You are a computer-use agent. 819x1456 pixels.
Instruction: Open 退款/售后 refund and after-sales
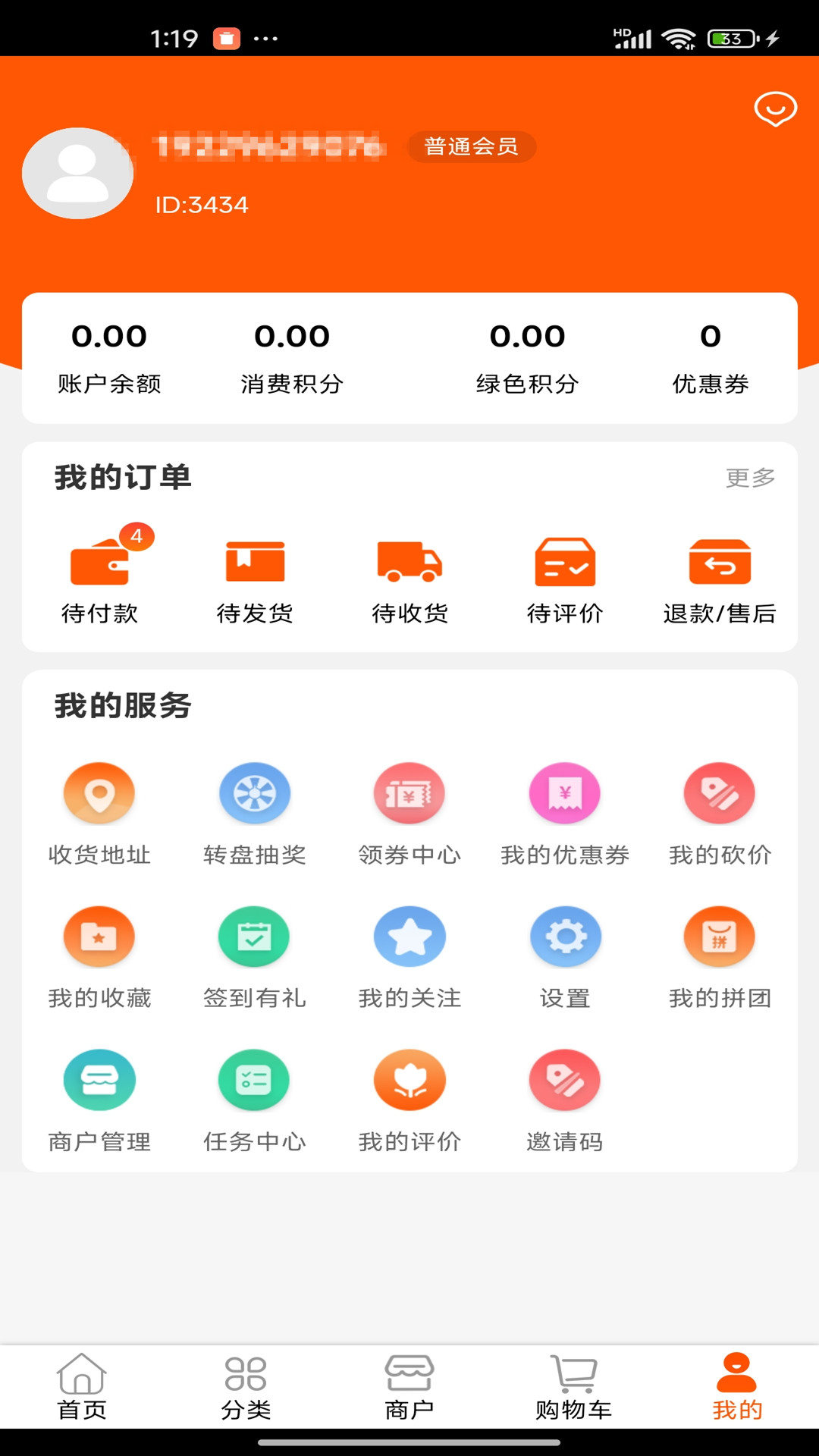pyautogui.click(x=719, y=576)
